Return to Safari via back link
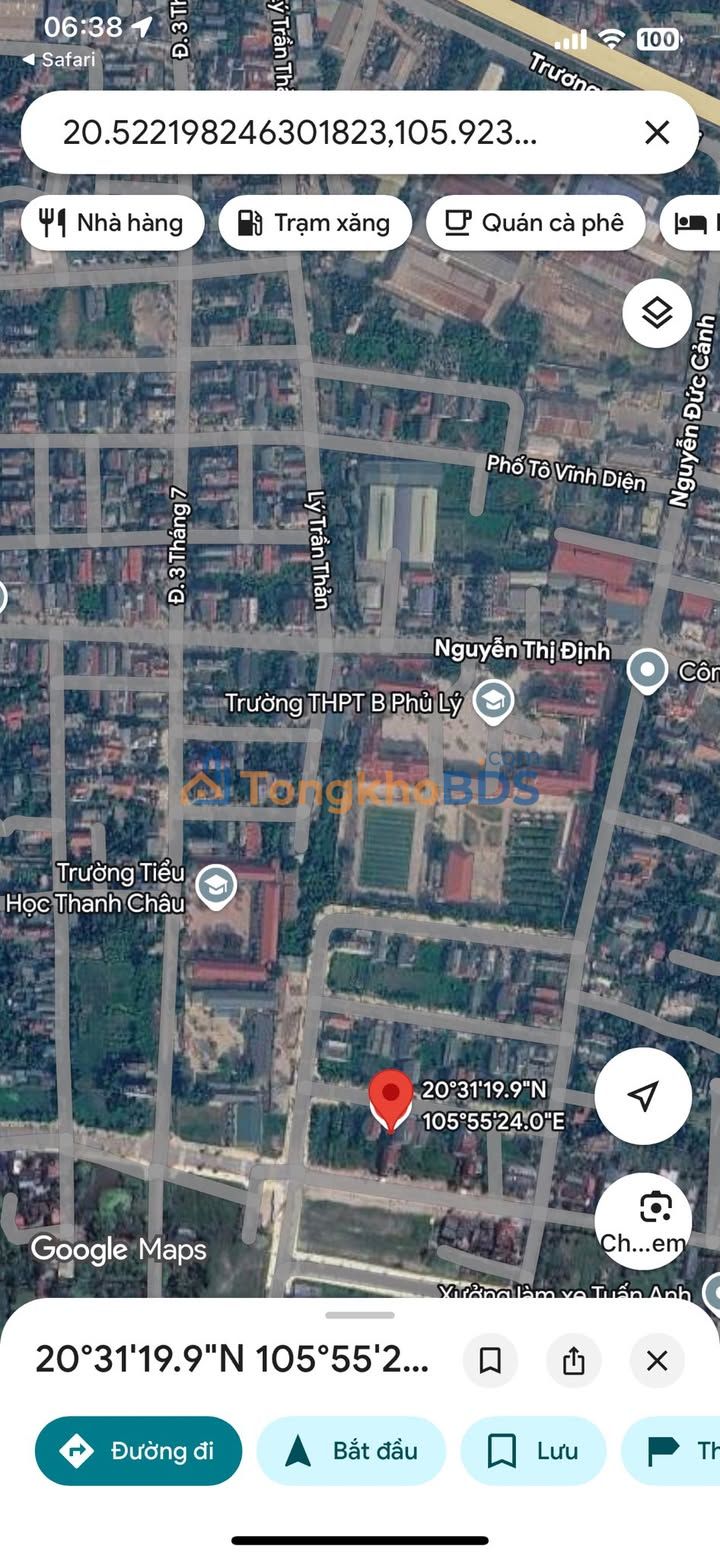The width and height of the screenshot is (720, 1559). 60,59
